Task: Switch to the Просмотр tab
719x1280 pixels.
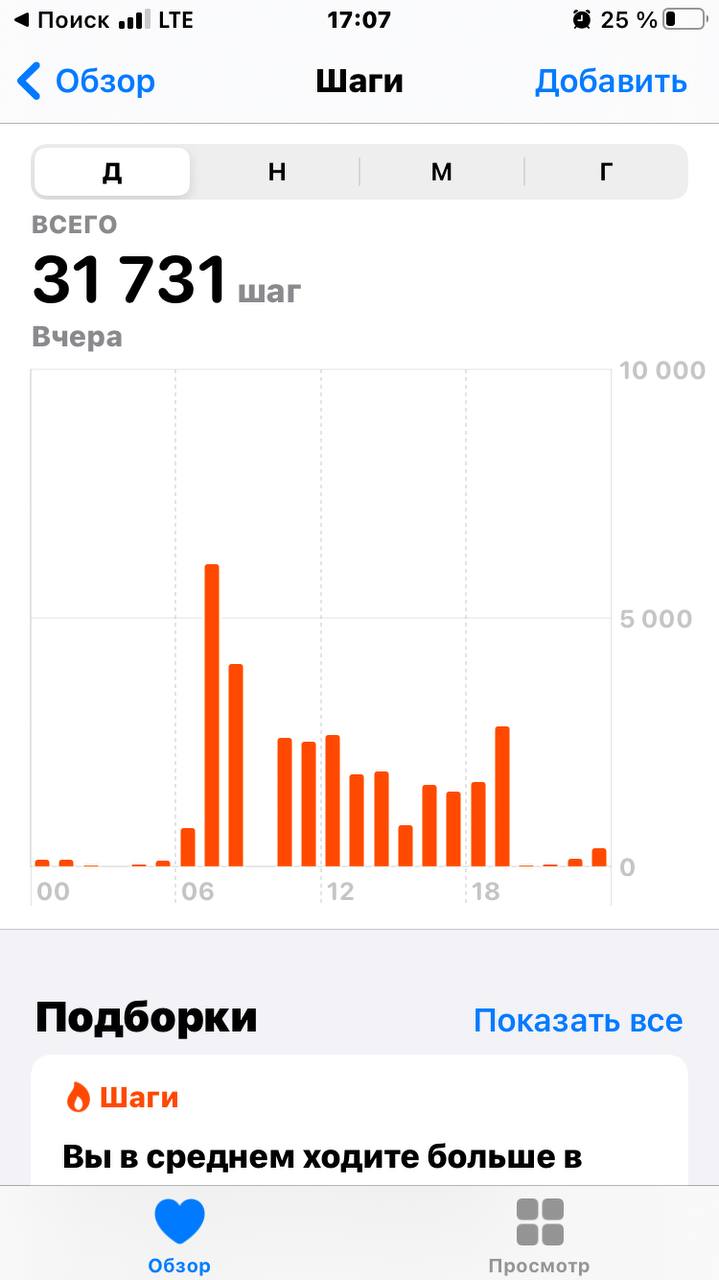Action: coord(539,1235)
